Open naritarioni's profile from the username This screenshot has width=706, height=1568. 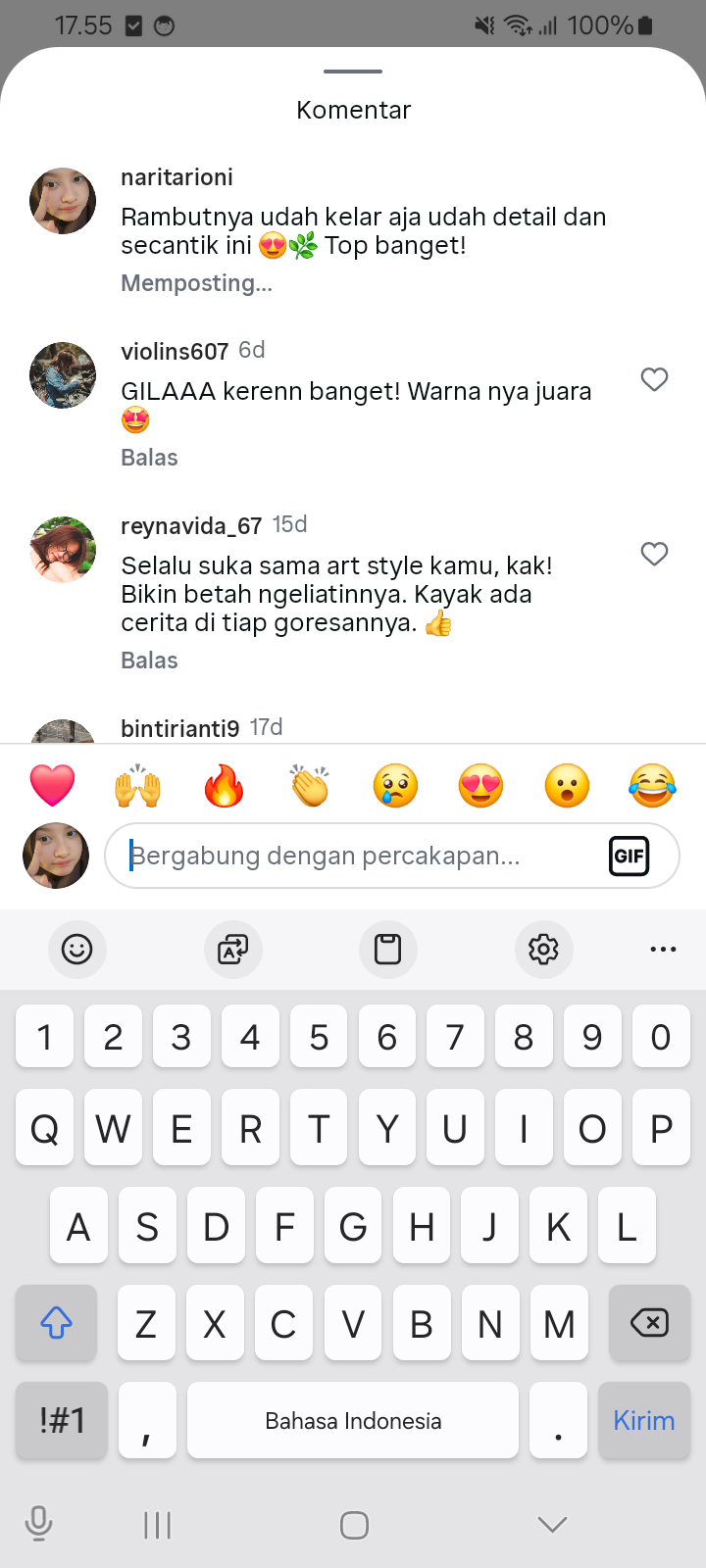tap(176, 177)
